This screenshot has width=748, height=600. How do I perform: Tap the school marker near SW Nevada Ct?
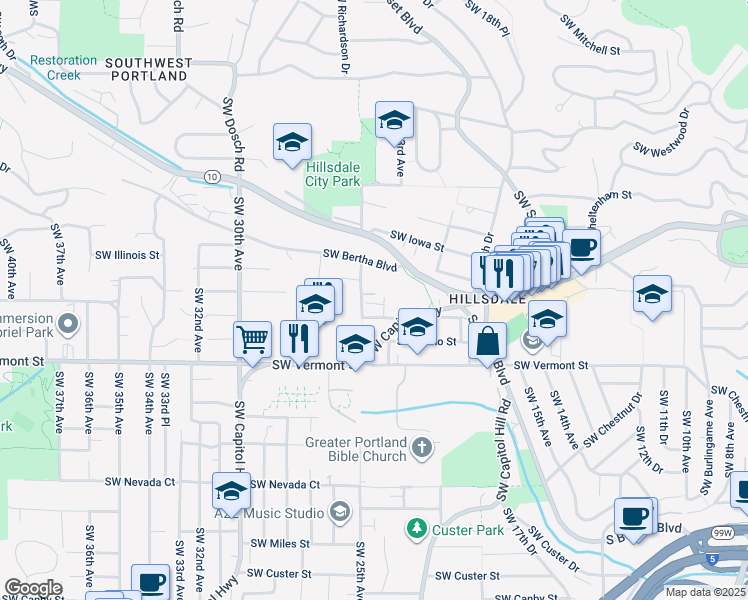tap(231, 491)
